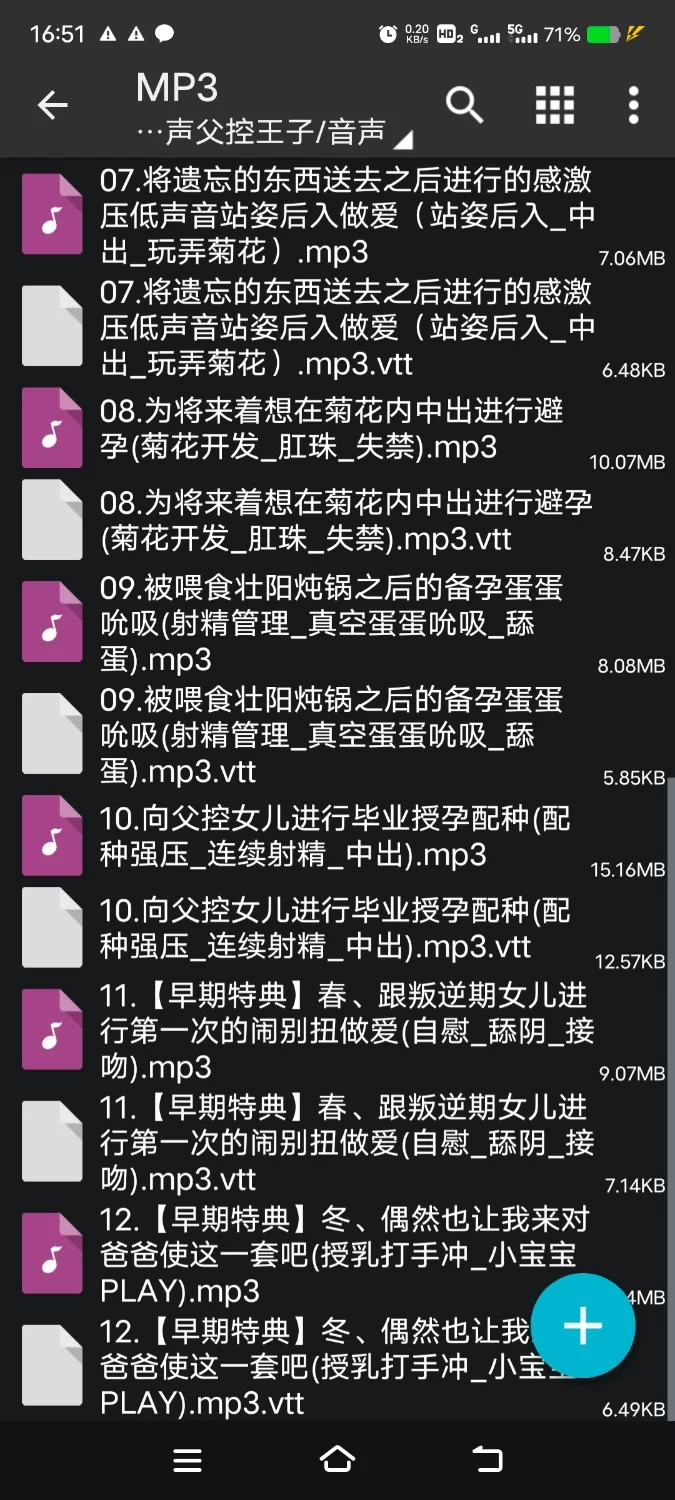This screenshot has height=1500, width=675.
Task: Tap the plus floating action button
Action: click(583, 1326)
